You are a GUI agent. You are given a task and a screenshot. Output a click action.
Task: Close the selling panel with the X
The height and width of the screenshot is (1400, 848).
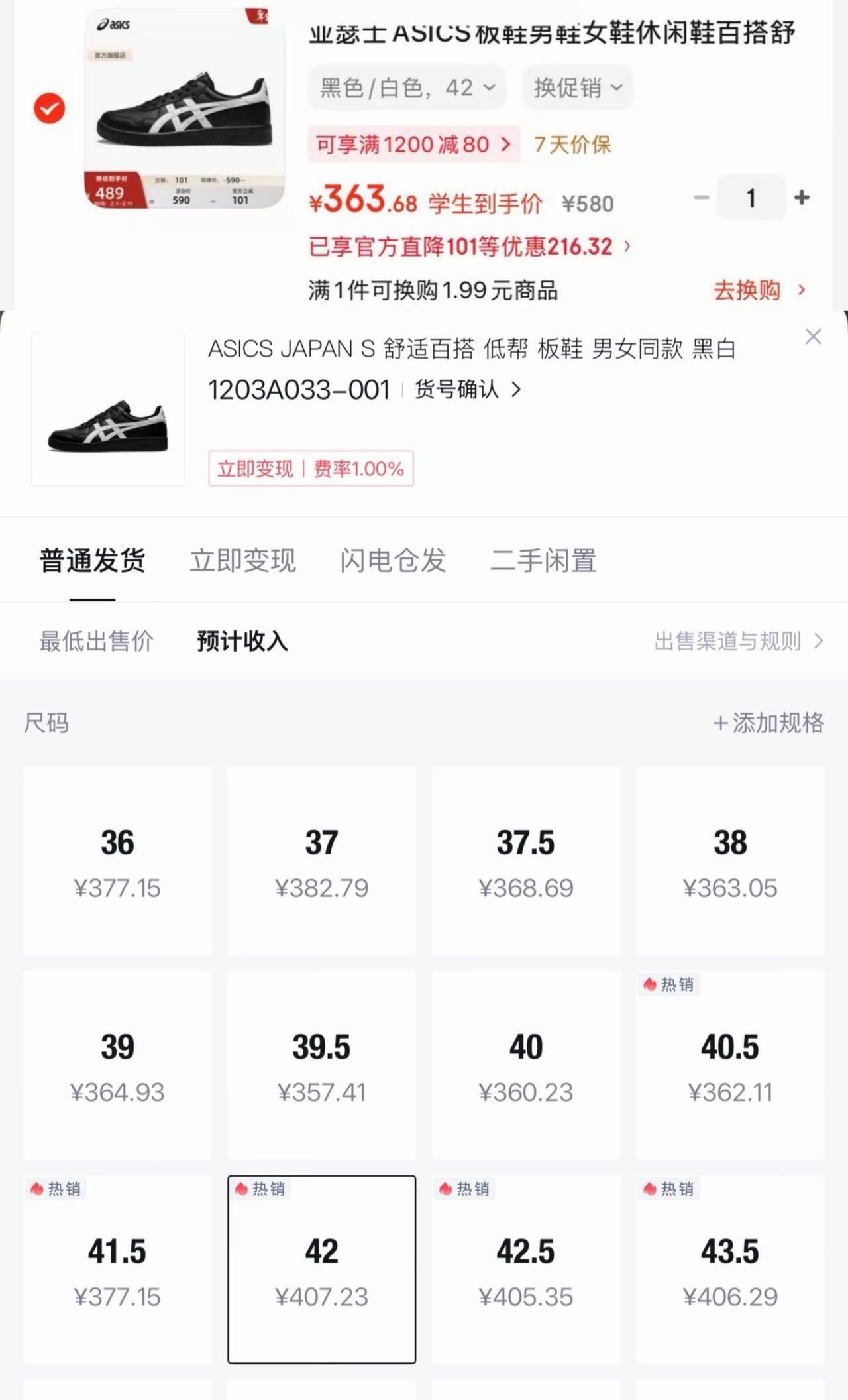813,337
